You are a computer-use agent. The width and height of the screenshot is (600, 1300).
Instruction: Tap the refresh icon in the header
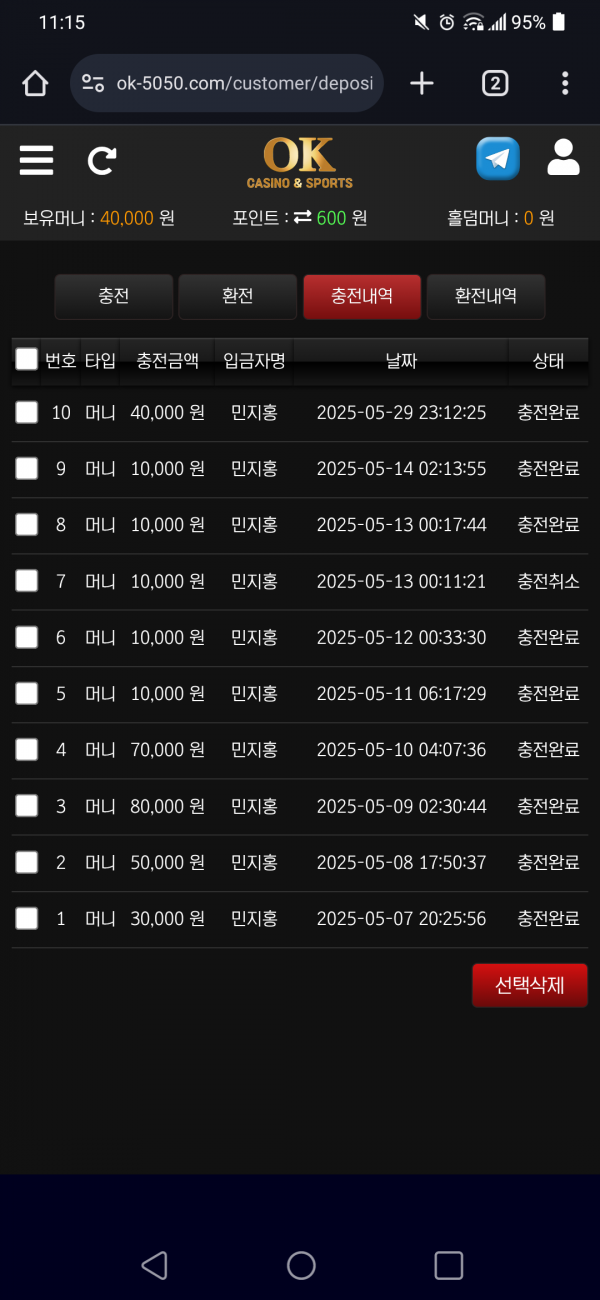102,160
